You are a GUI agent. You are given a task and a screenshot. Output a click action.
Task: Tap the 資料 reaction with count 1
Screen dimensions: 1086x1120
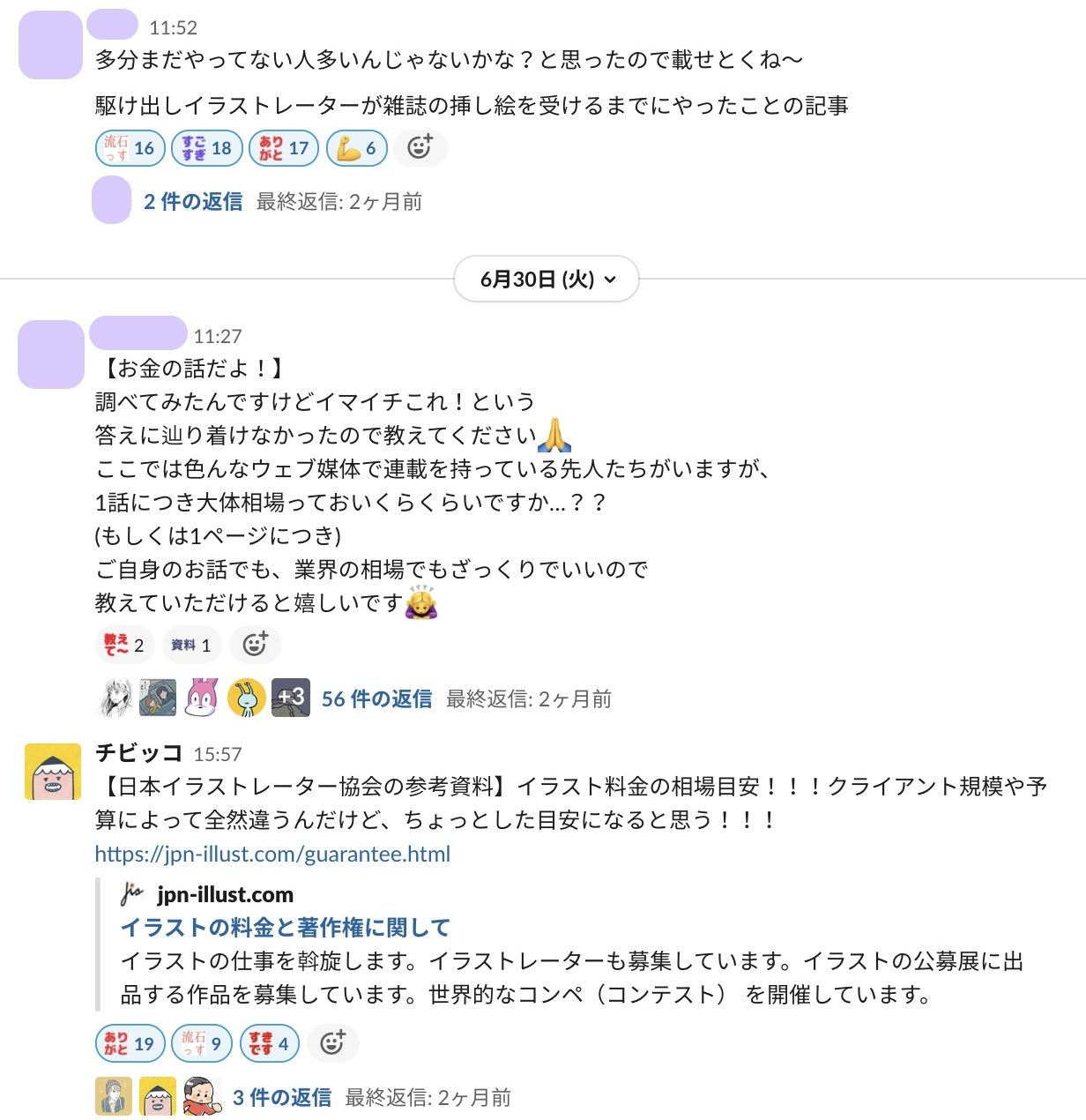tap(190, 646)
